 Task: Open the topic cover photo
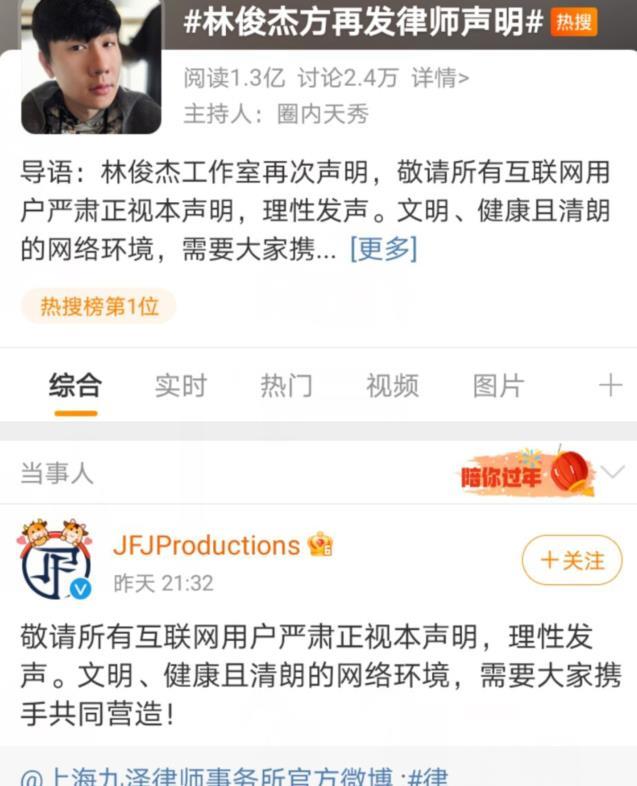tap(91, 65)
